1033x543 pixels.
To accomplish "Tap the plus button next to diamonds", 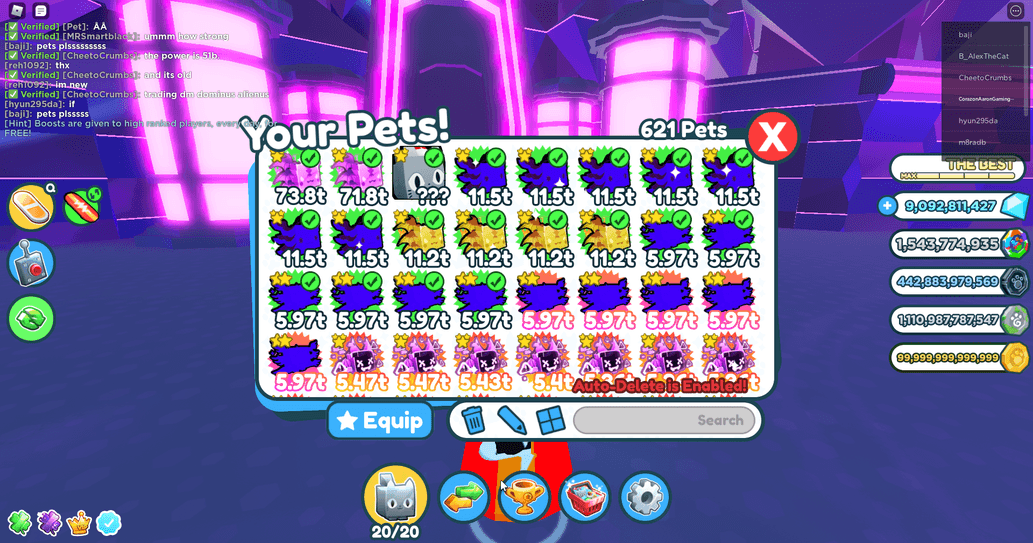I will tap(887, 206).
